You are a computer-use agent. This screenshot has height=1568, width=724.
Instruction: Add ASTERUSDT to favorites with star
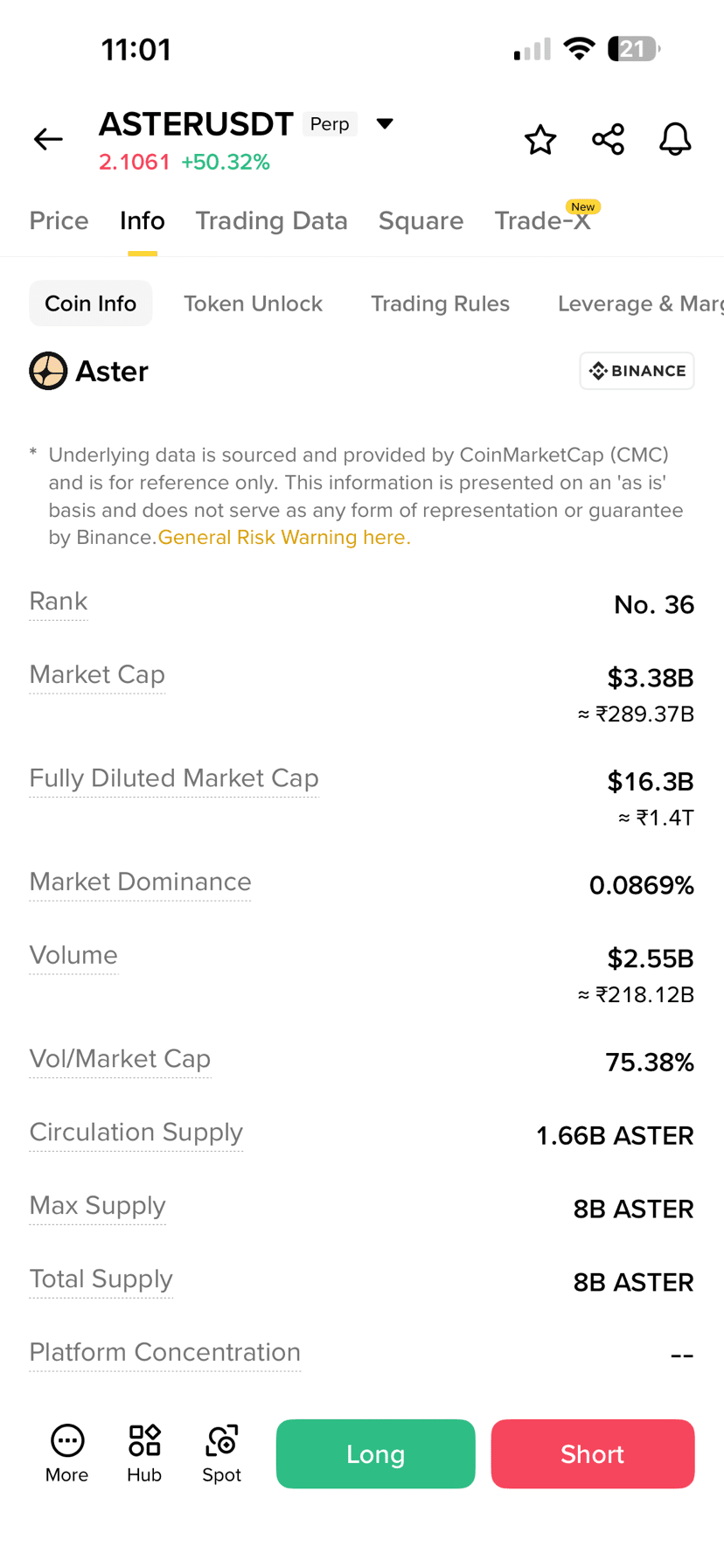pos(540,140)
